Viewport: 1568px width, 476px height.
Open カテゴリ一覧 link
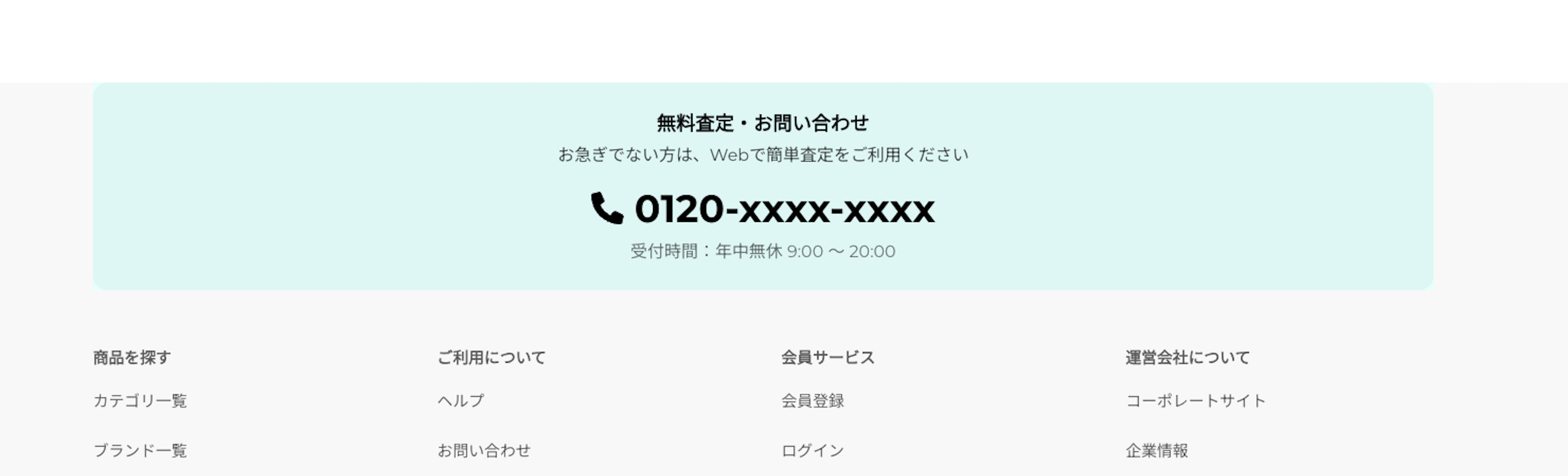point(140,401)
